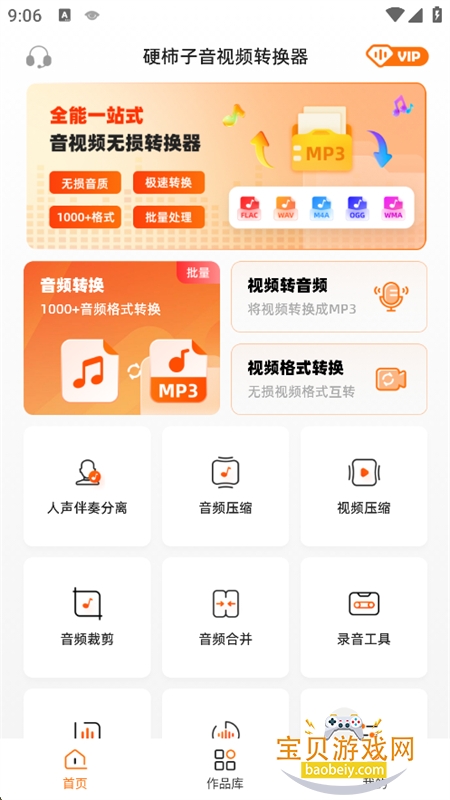Select 视频转音频 to extract MP3
The height and width of the screenshot is (800, 450).
pyautogui.click(x=329, y=297)
